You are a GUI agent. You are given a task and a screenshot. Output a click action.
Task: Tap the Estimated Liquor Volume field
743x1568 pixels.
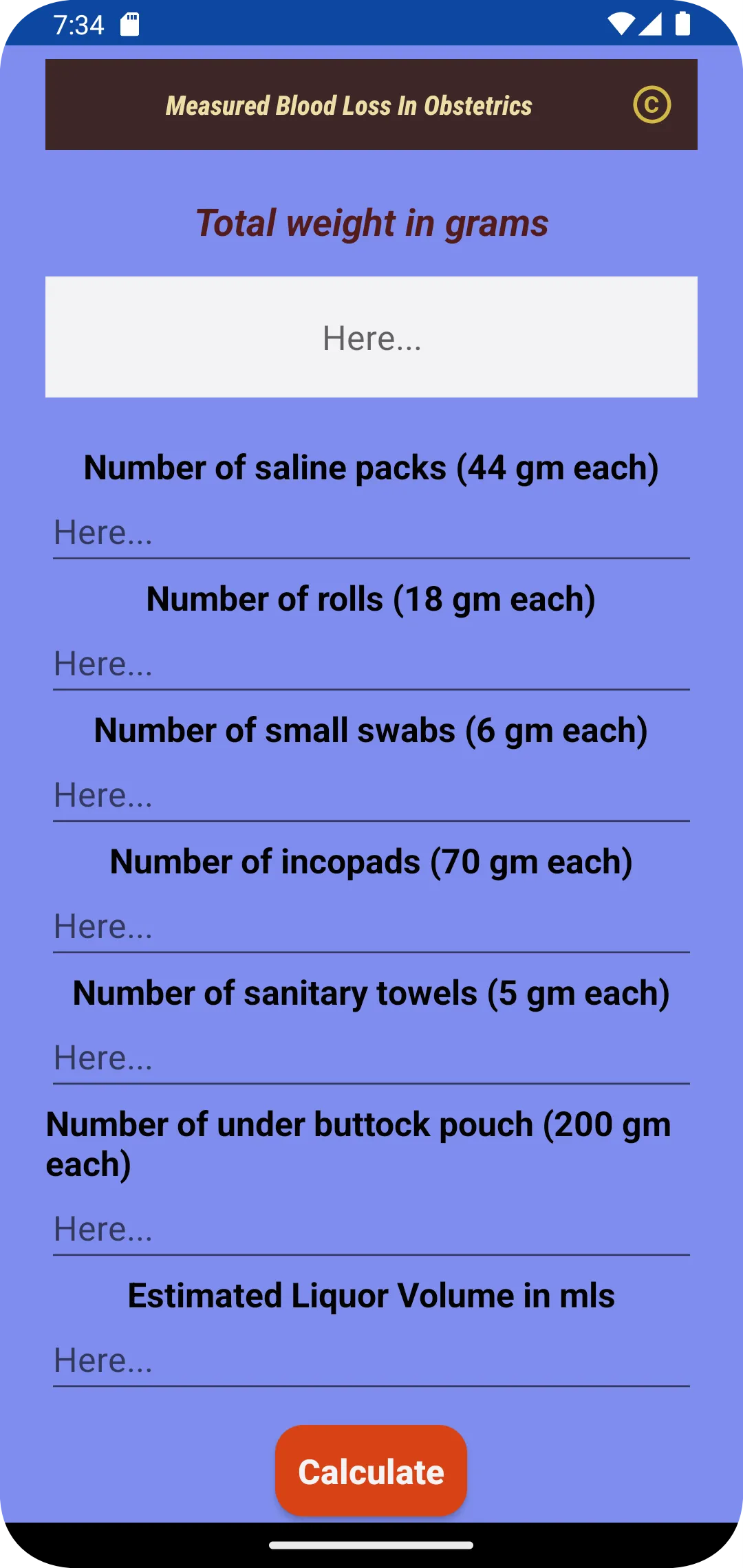[x=371, y=1361]
